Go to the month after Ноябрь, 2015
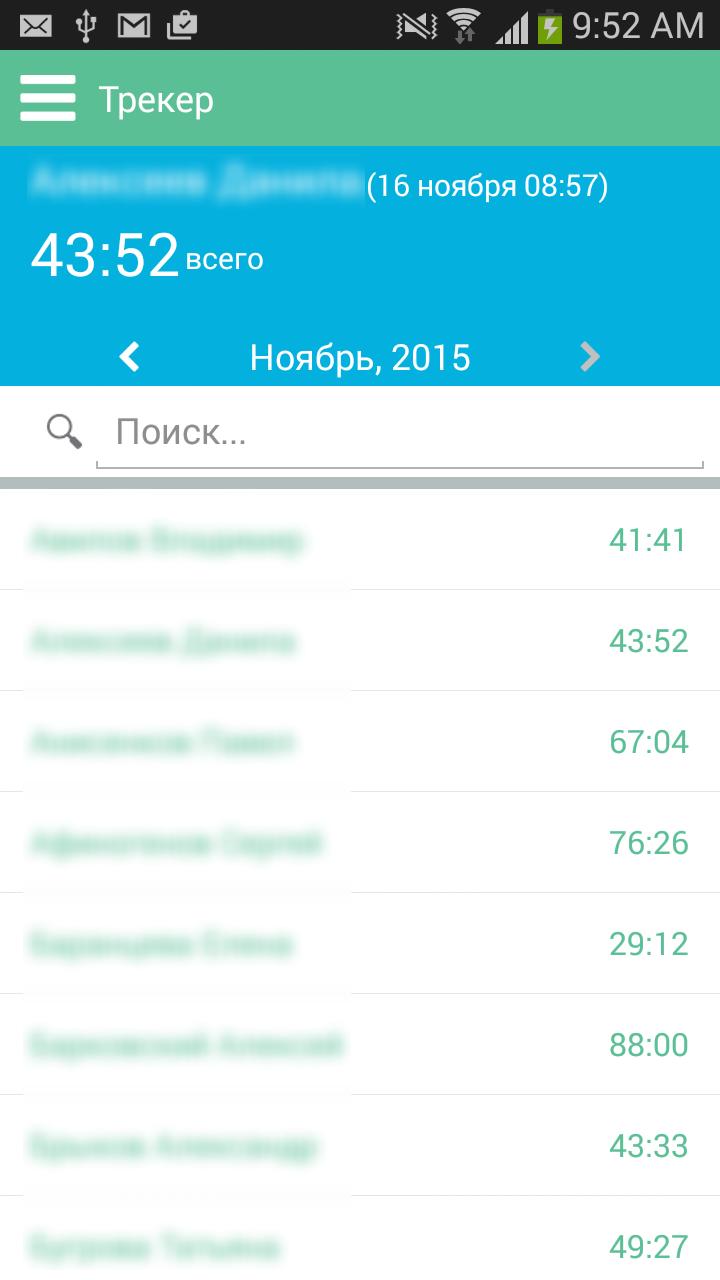The image size is (720, 1280). pos(590,357)
